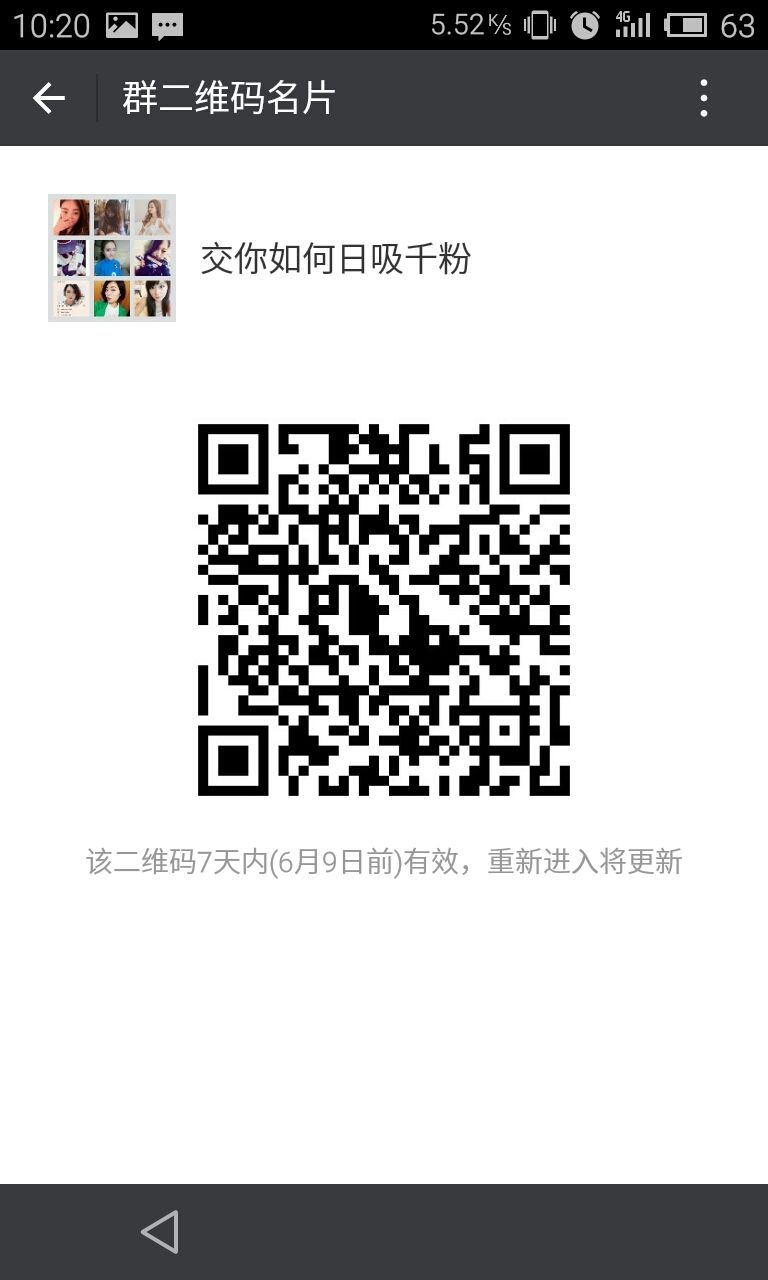This screenshot has height=1280, width=768.
Task: Tap the system back triangle button
Action: tap(160, 1232)
